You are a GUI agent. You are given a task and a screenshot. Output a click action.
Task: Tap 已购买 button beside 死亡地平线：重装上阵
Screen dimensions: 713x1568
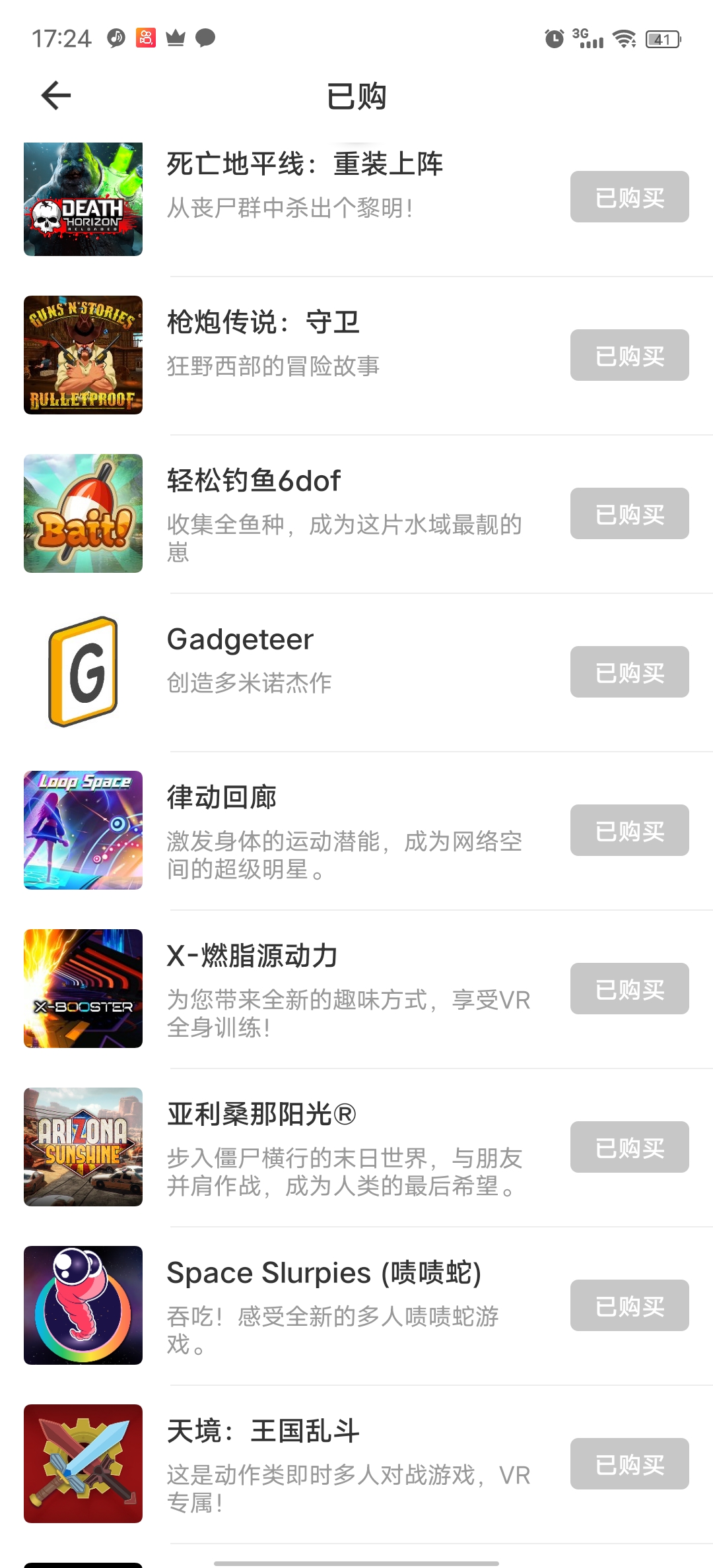point(628,197)
